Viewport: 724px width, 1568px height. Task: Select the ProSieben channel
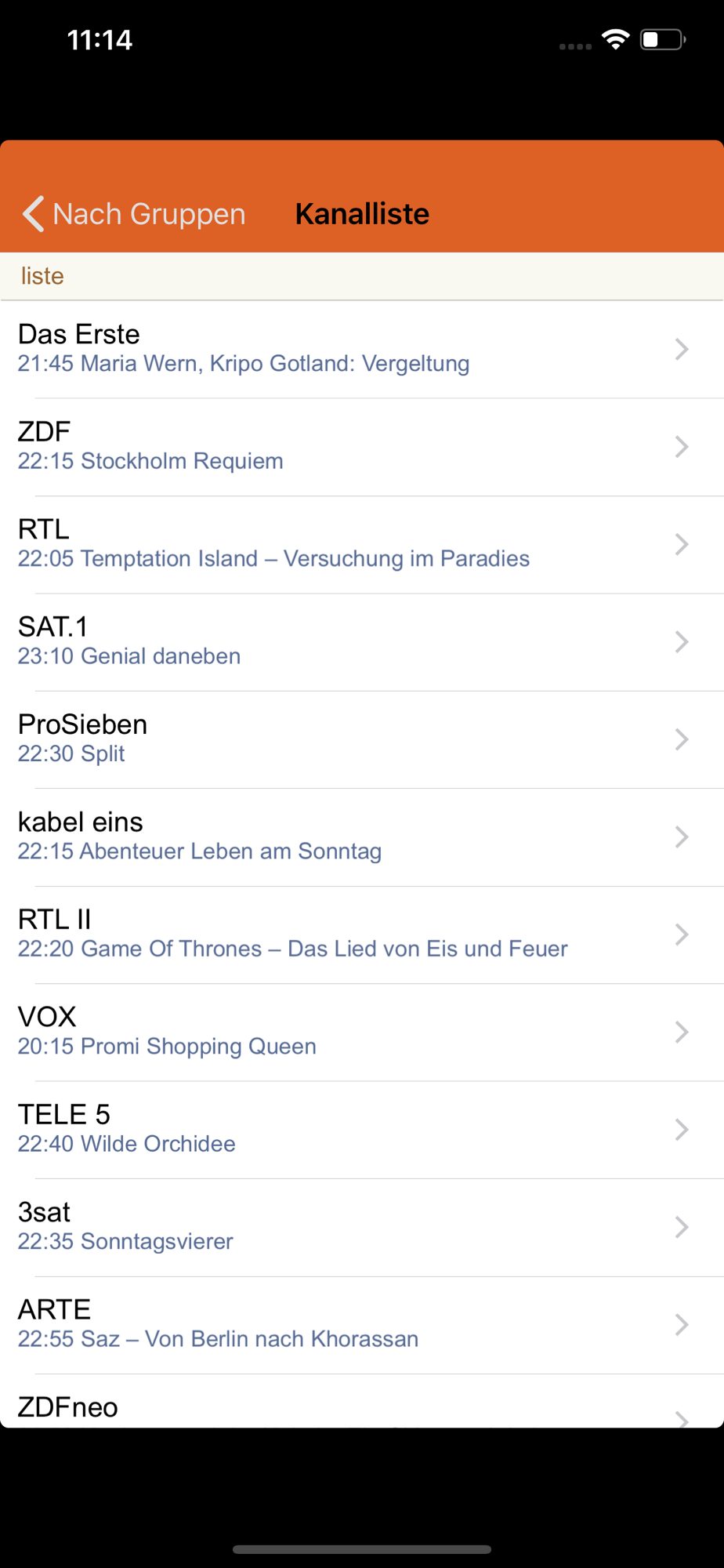362,739
